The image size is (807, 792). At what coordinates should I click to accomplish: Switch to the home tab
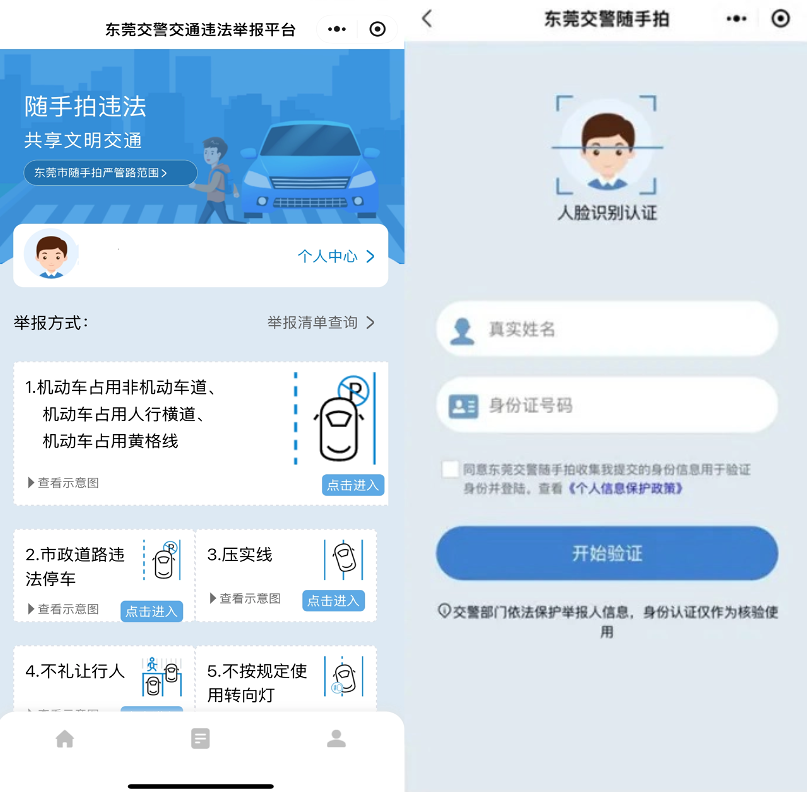pyautogui.click(x=65, y=739)
